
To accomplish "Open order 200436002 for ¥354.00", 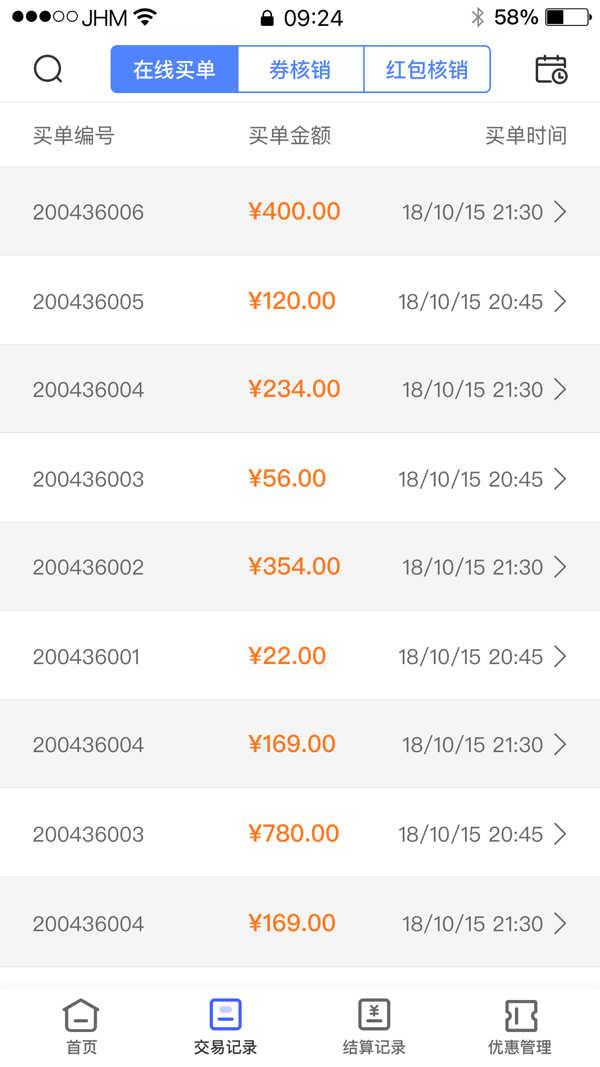I will [300, 566].
